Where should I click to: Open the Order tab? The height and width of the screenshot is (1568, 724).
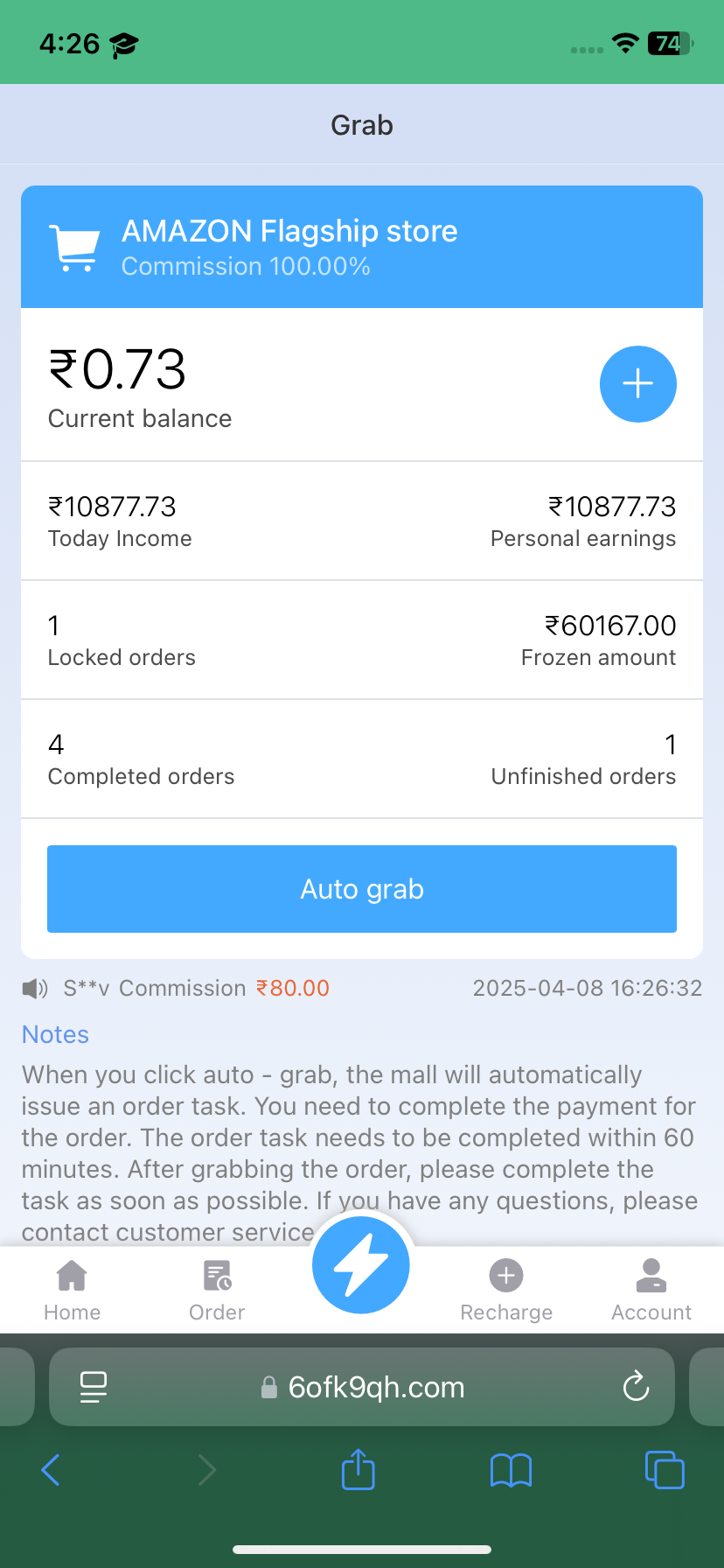coord(217,1290)
